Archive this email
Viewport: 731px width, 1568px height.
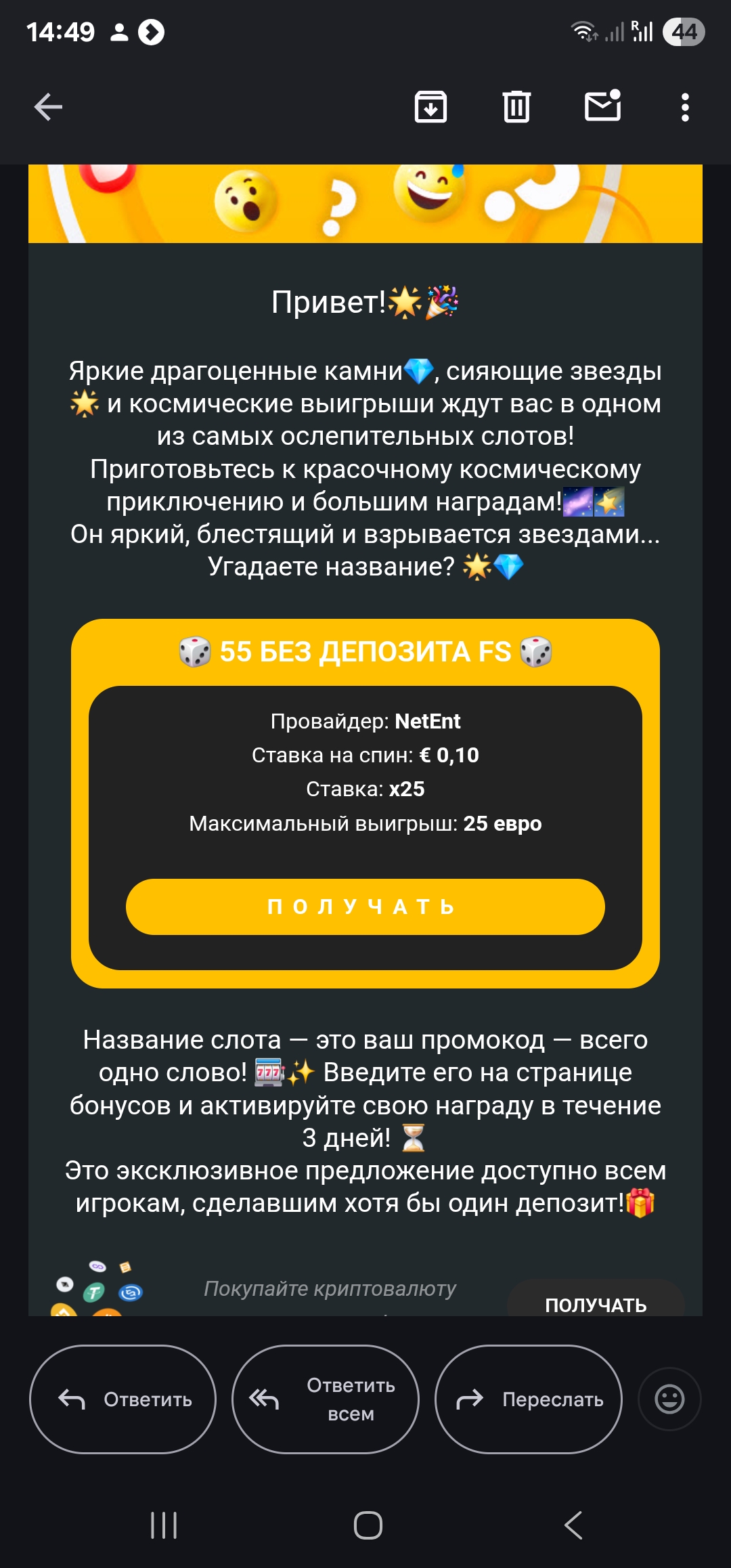pos(430,107)
